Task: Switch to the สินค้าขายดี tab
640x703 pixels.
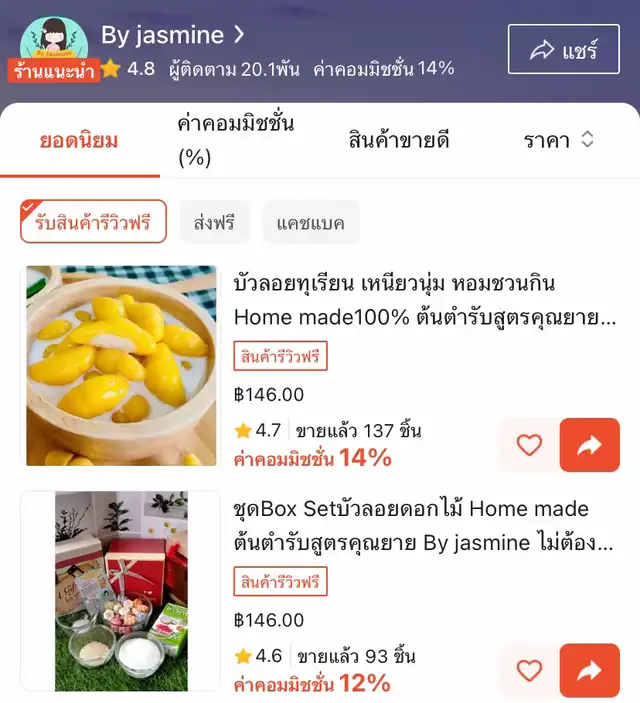Action: (399, 140)
